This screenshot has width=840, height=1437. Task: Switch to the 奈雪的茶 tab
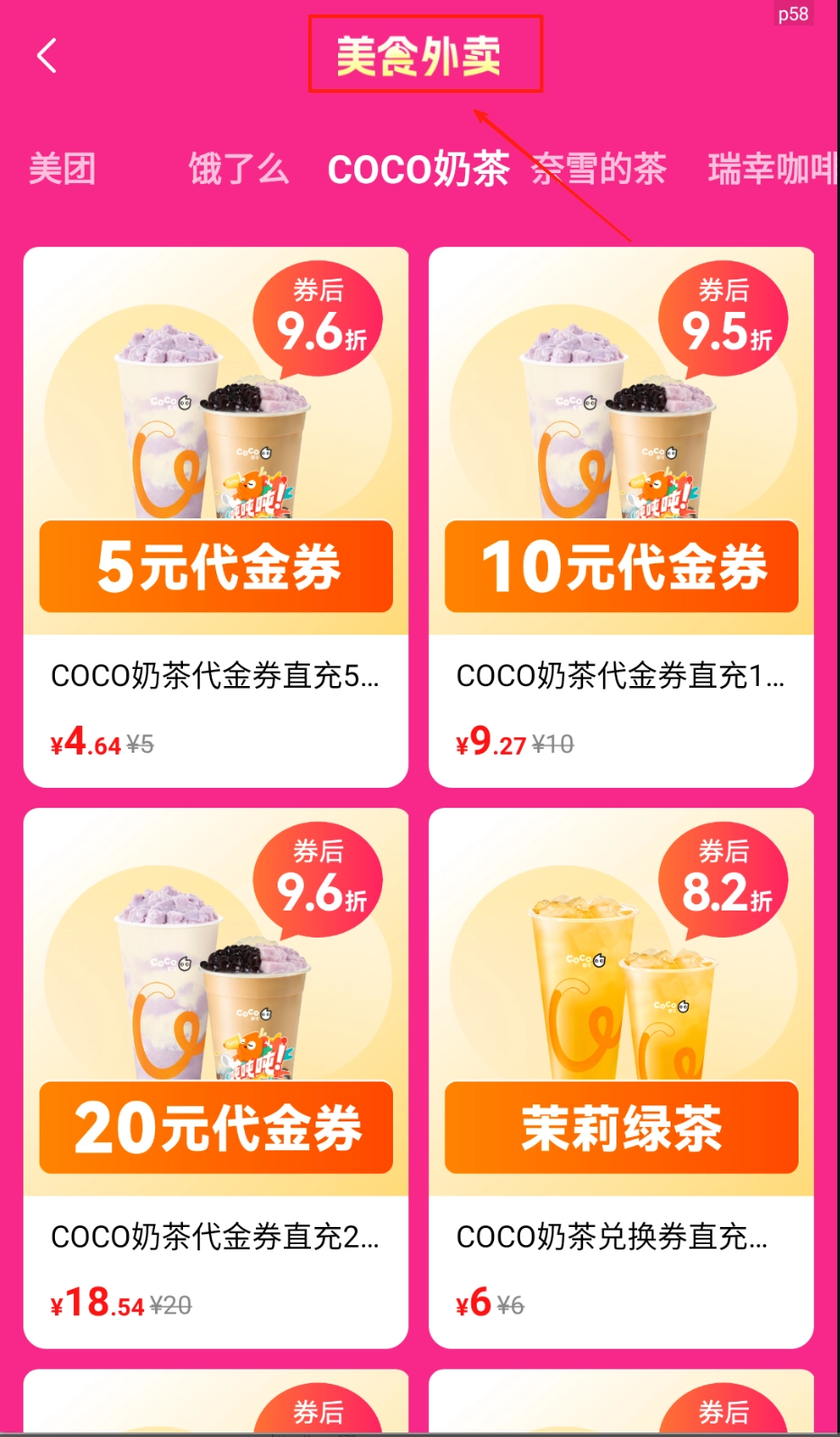(598, 169)
